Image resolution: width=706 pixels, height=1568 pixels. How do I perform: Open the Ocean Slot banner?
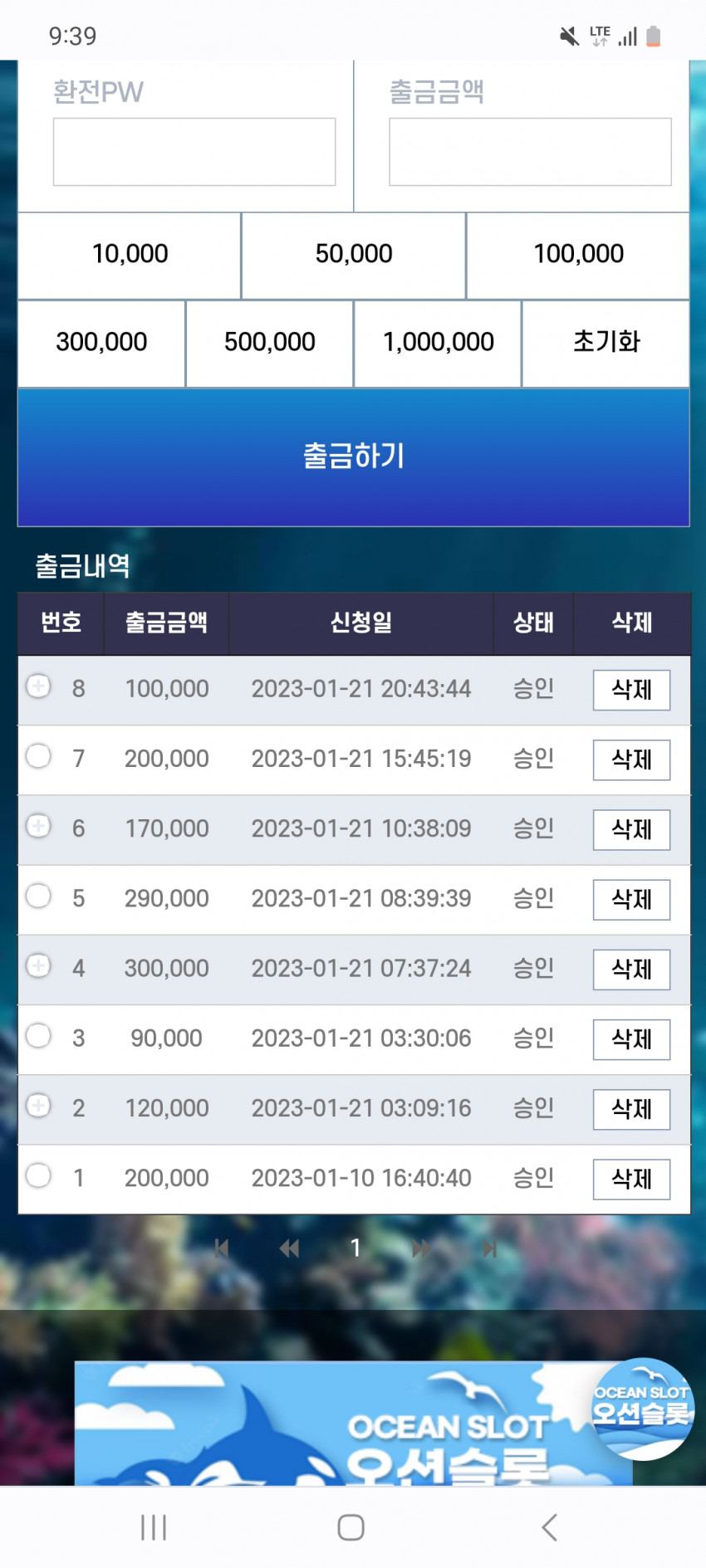point(353,1423)
